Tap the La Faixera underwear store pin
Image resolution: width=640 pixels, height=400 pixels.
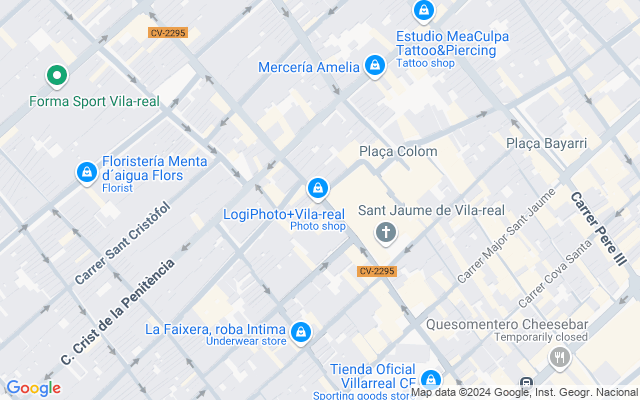[301, 331]
